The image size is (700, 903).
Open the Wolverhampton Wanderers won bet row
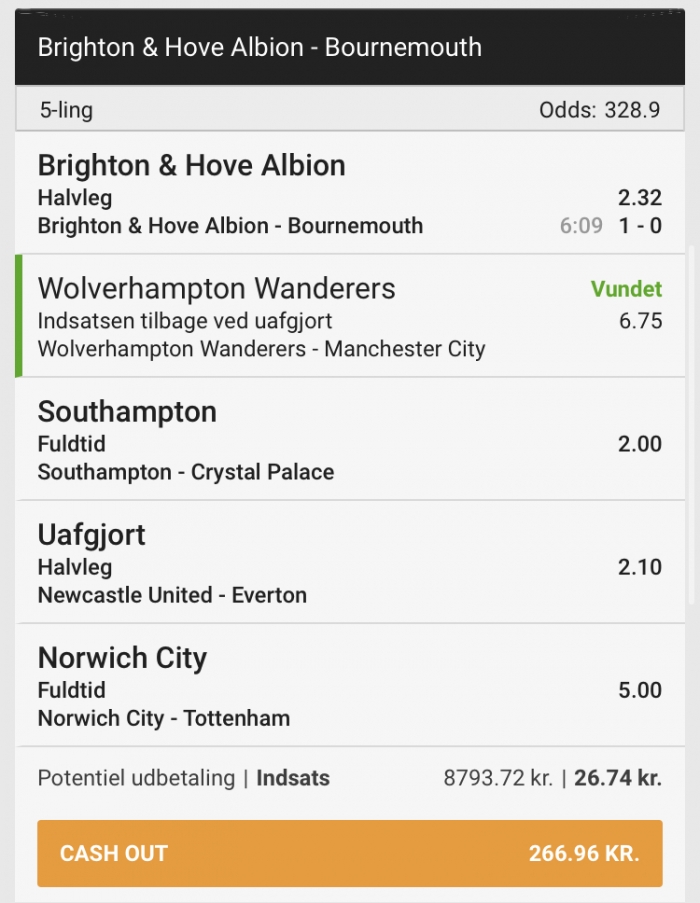point(349,317)
